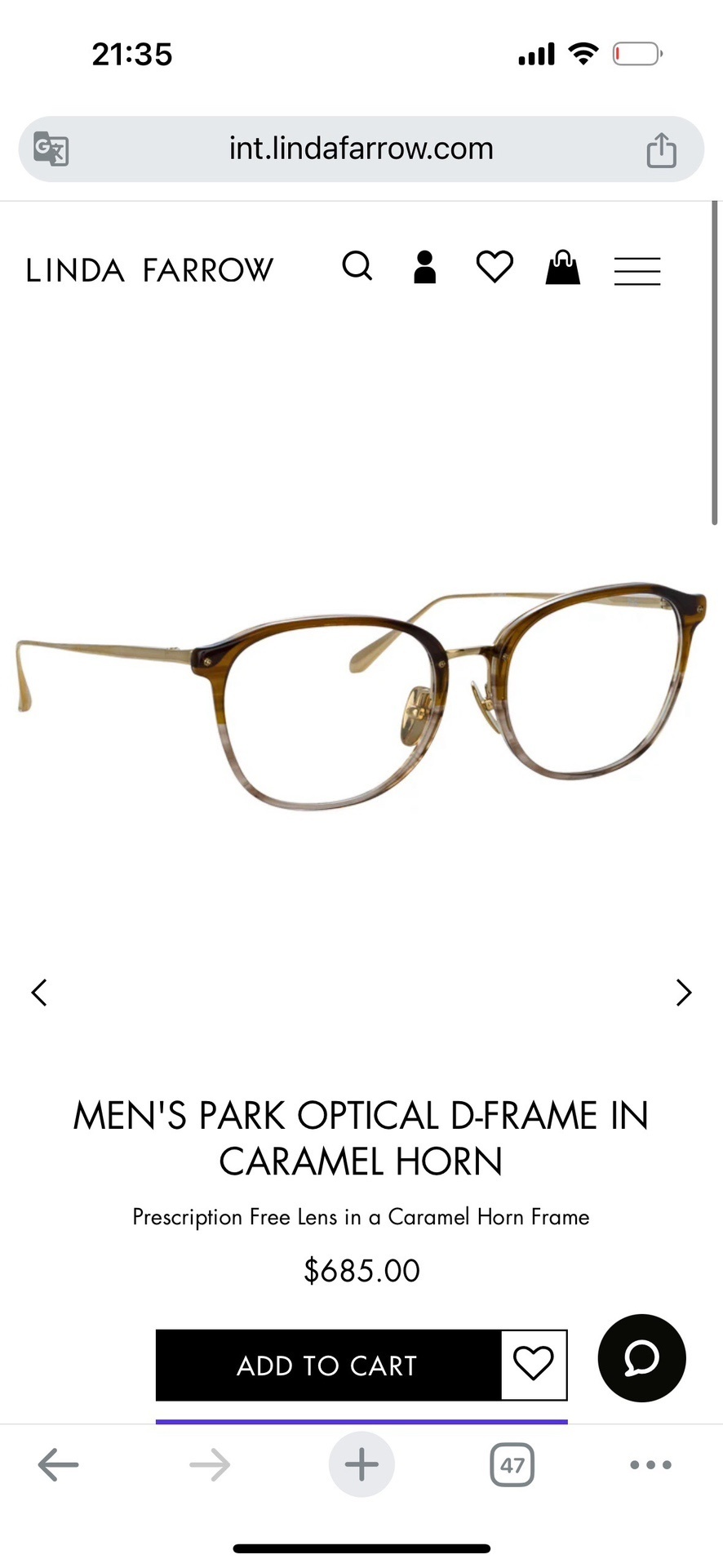
Task: Open the hamburger menu
Action: click(637, 270)
